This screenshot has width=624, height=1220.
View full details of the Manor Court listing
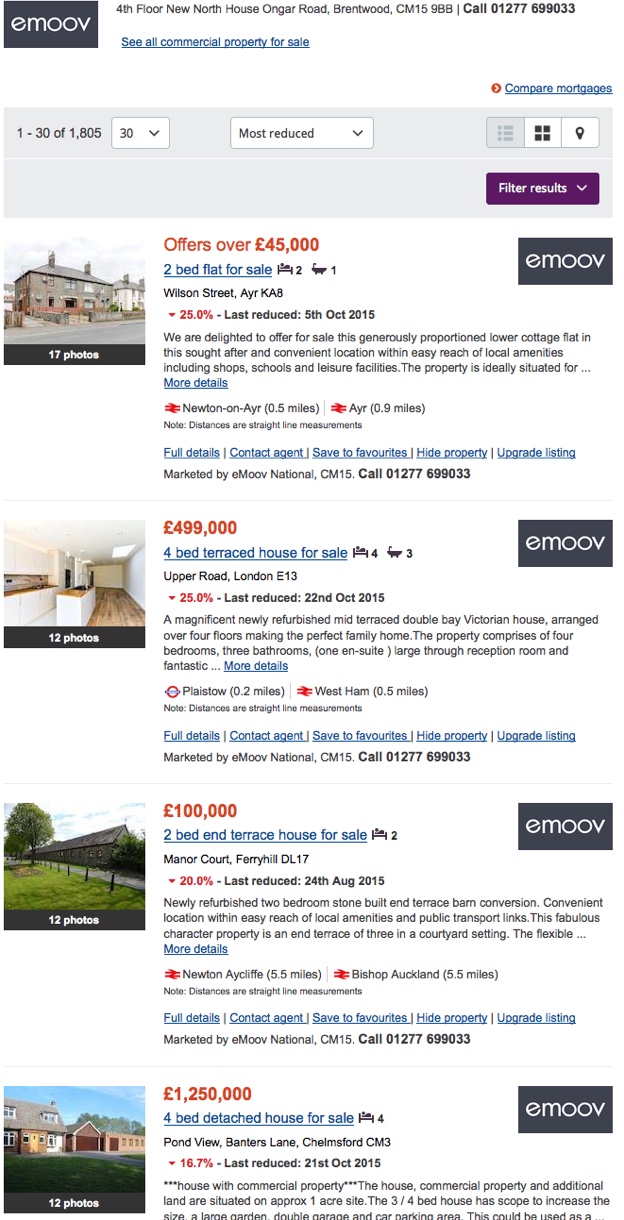click(191, 1018)
